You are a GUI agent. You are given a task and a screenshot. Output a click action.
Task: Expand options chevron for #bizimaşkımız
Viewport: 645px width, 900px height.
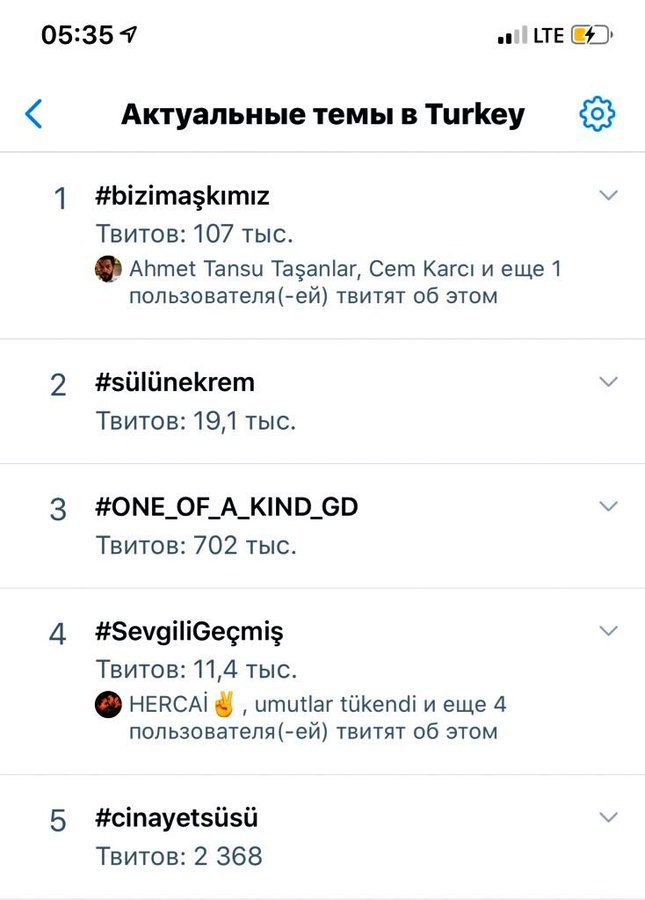click(x=608, y=195)
